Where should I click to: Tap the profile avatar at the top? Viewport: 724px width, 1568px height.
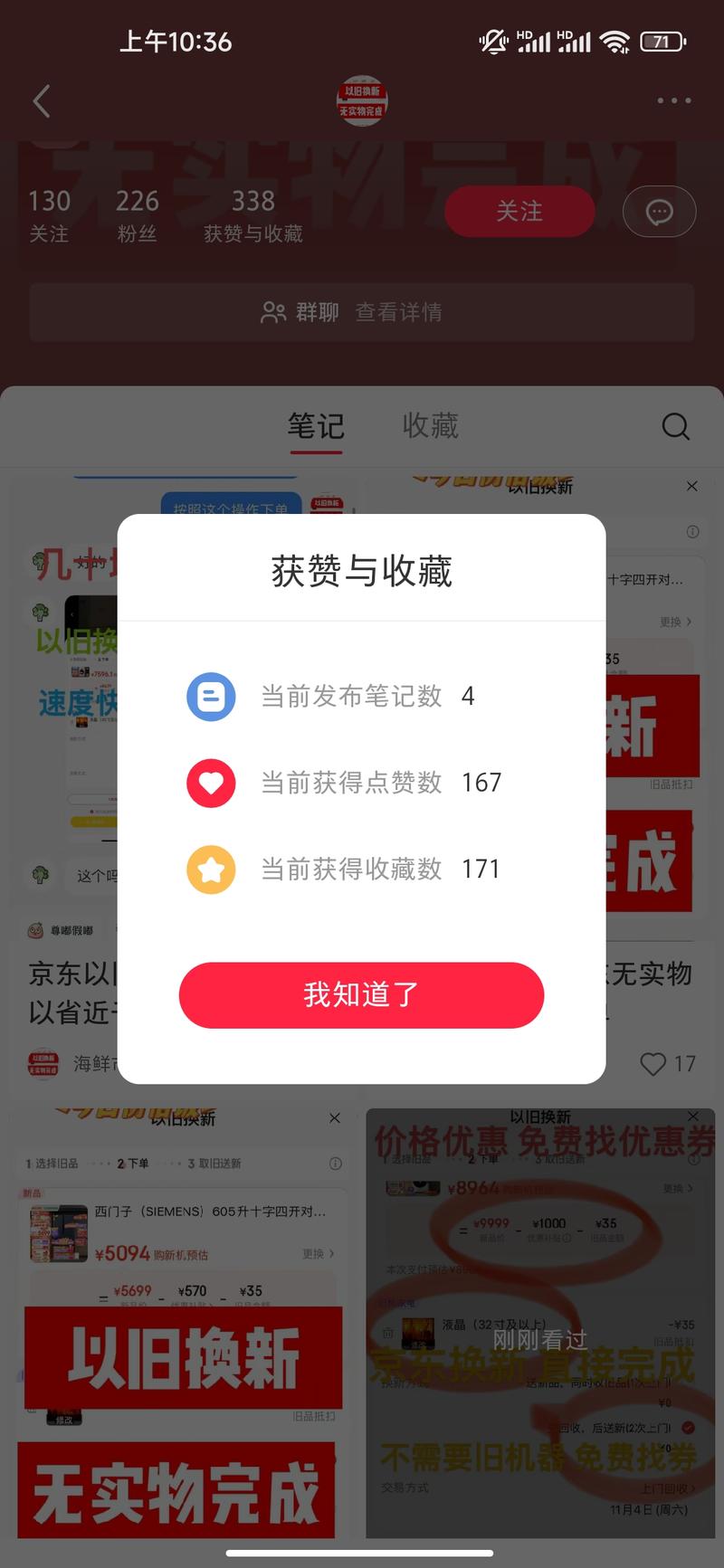[x=361, y=101]
